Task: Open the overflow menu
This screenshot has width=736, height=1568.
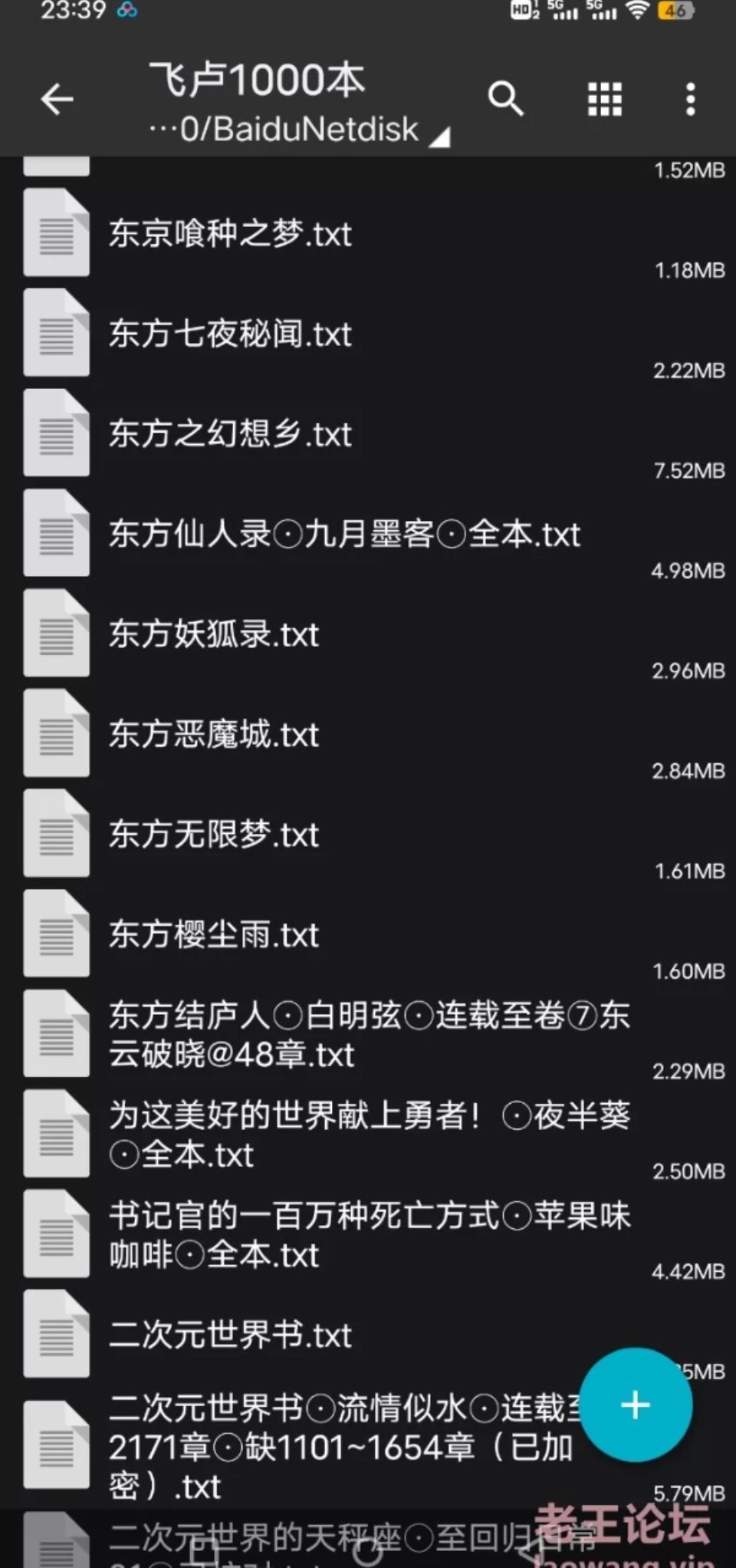Action: (690, 100)
